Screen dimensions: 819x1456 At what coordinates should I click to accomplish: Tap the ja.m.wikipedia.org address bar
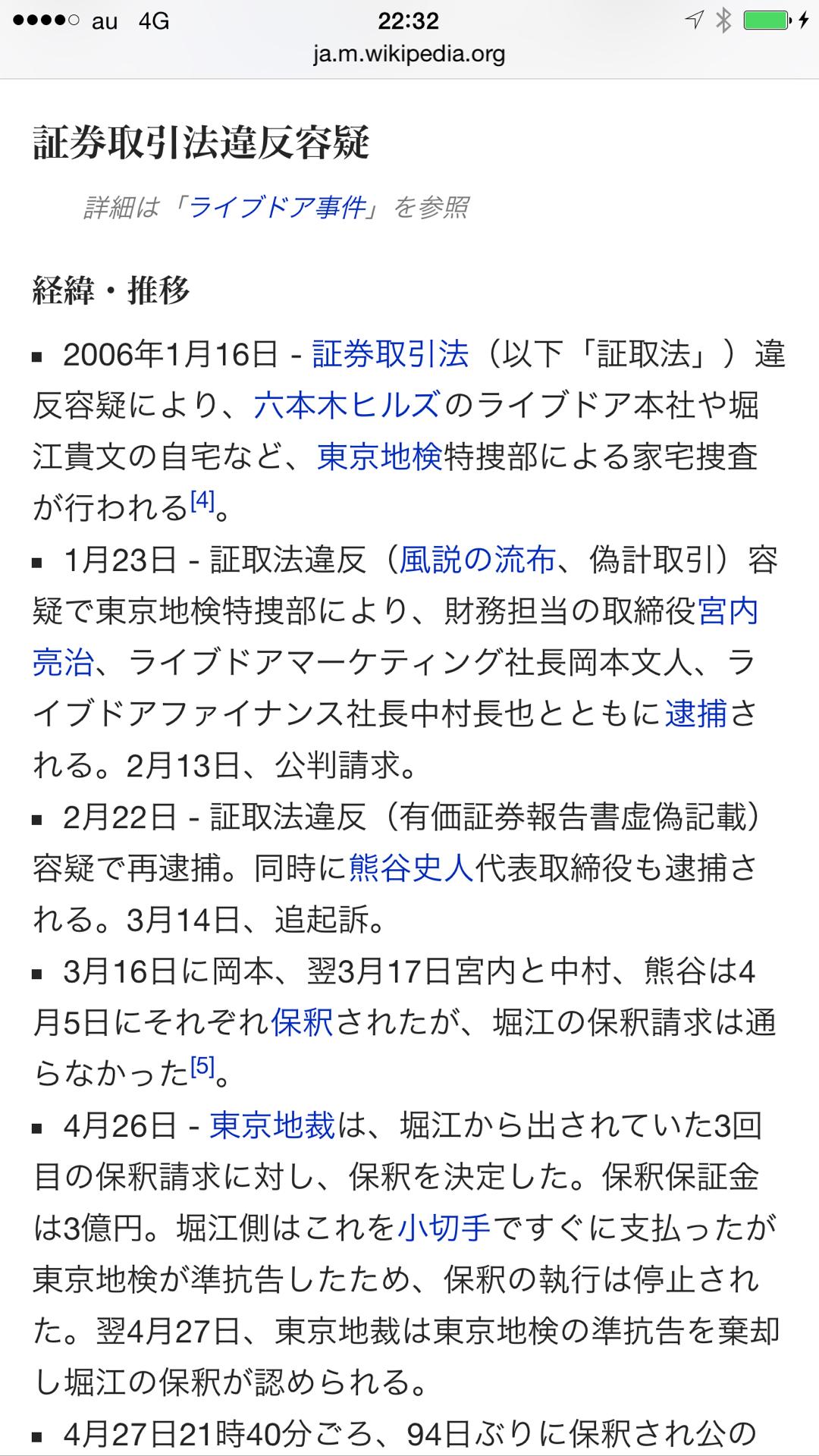pos(409,55)
